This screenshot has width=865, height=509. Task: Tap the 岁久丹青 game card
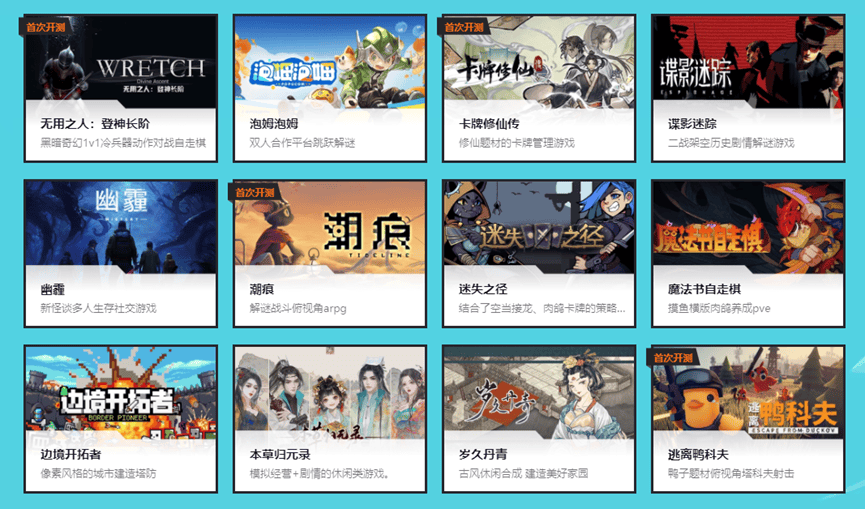tap(538, 418)
